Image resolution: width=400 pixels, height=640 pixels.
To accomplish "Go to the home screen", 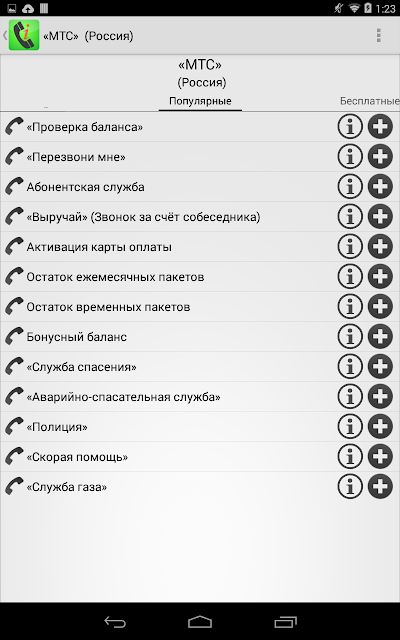I will click(x=200, y=622).
